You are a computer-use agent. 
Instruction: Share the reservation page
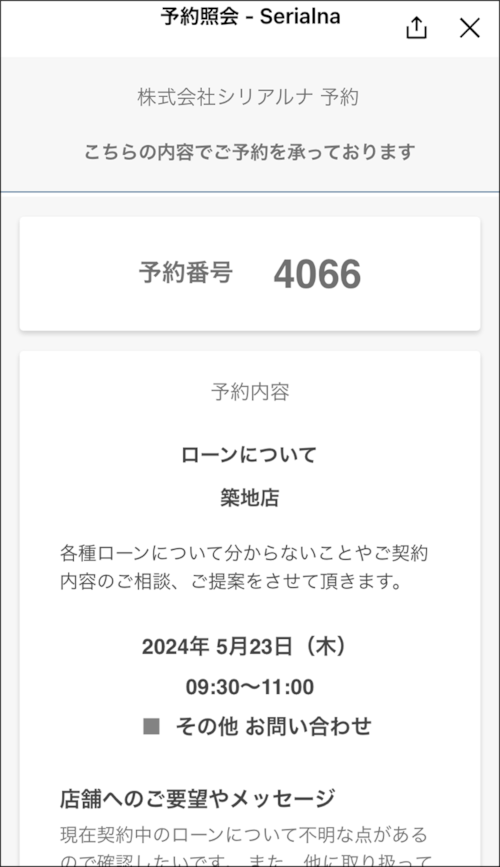click(416, 28)
